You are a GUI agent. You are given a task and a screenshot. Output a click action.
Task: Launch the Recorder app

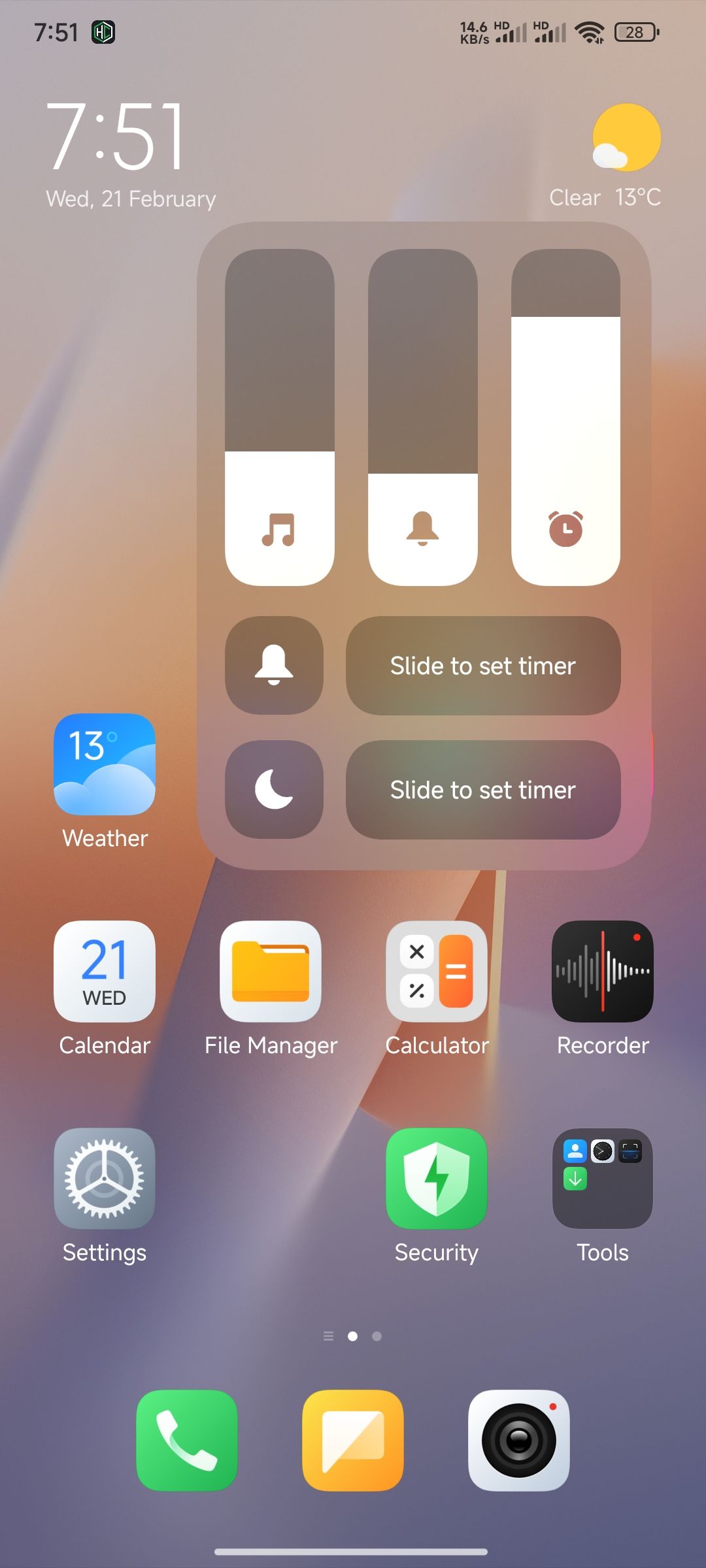[x=603, y=972]
